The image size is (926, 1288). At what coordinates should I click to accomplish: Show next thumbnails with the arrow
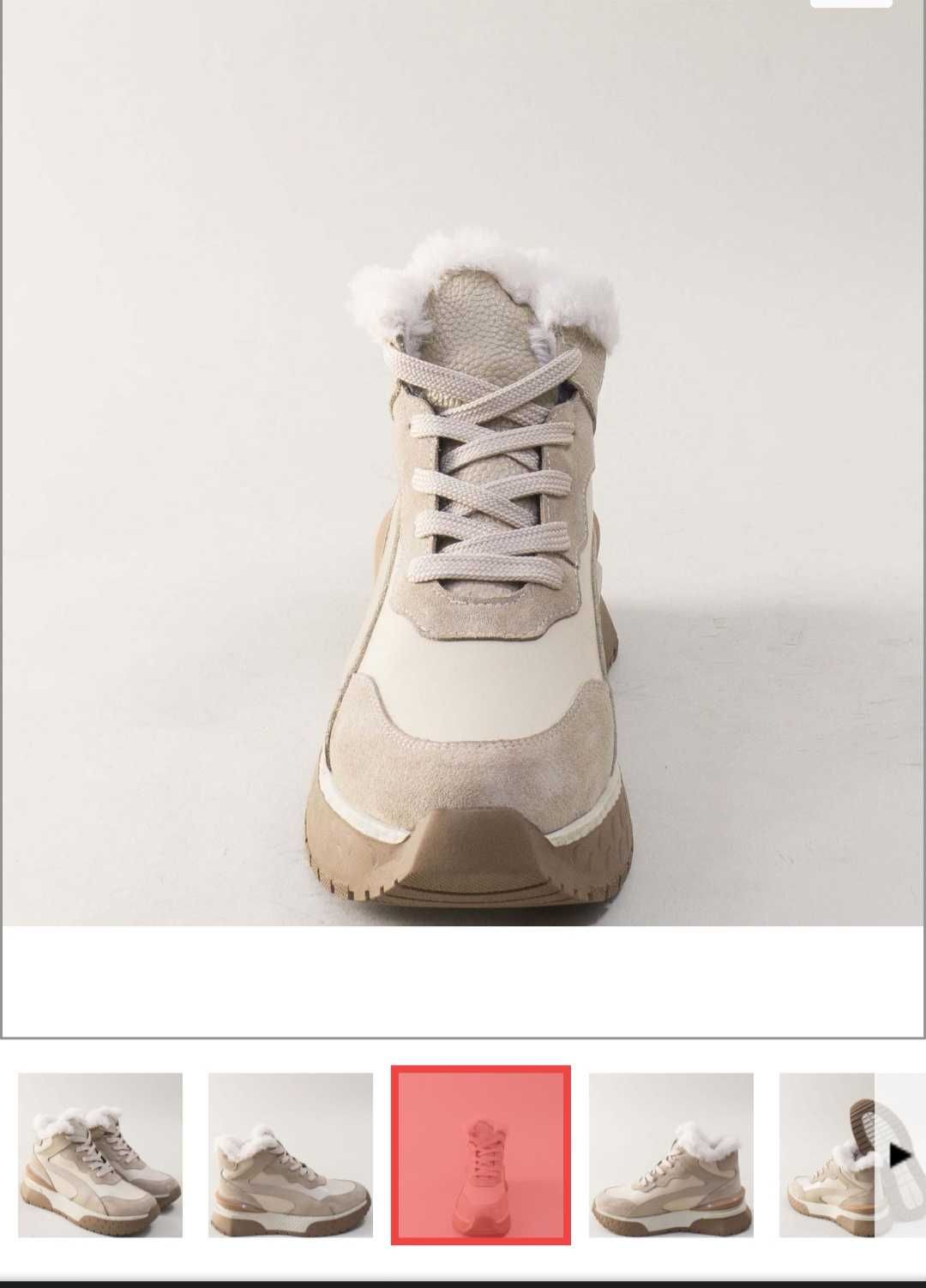899,1154
